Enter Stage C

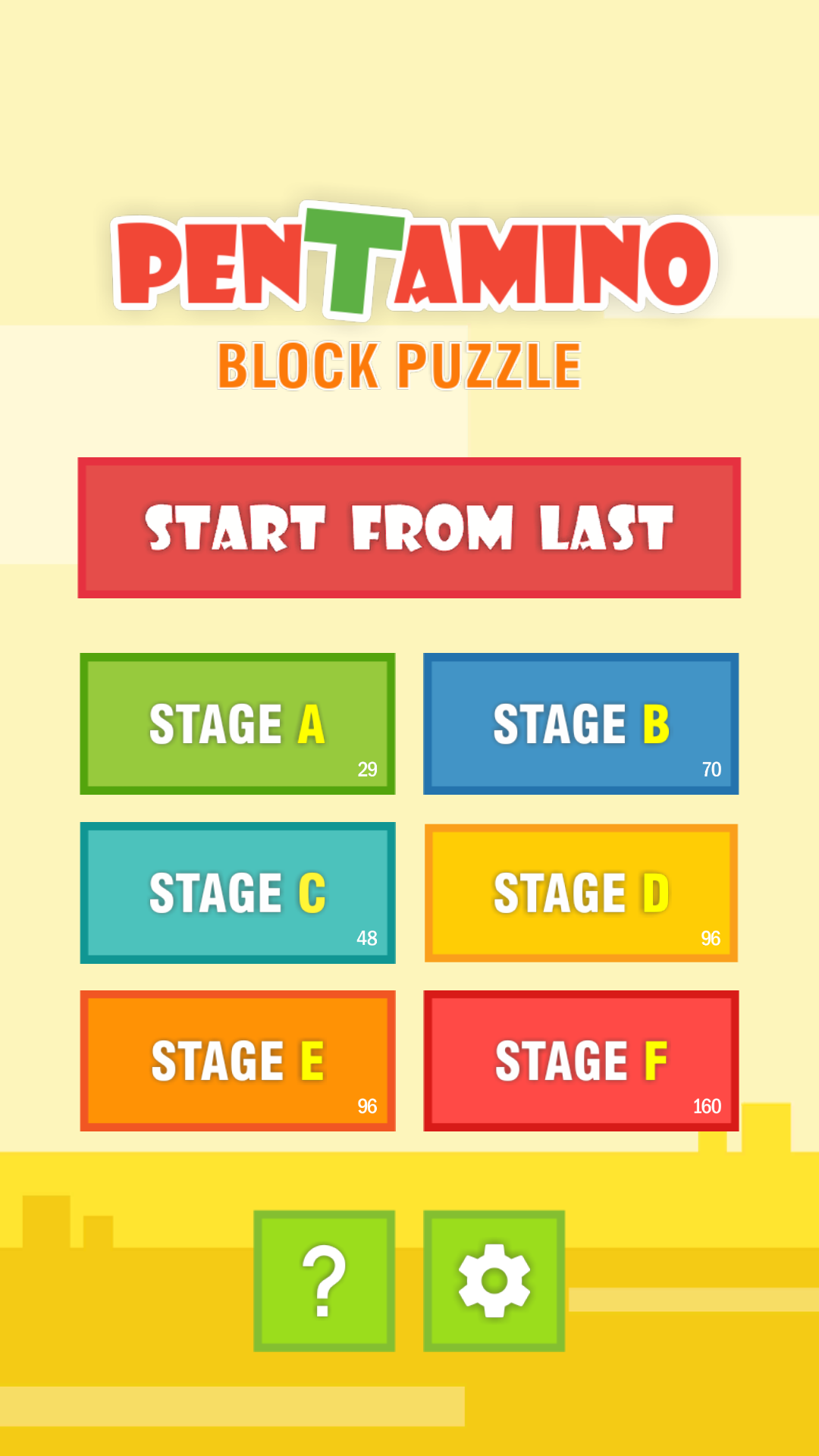point(237,893)
